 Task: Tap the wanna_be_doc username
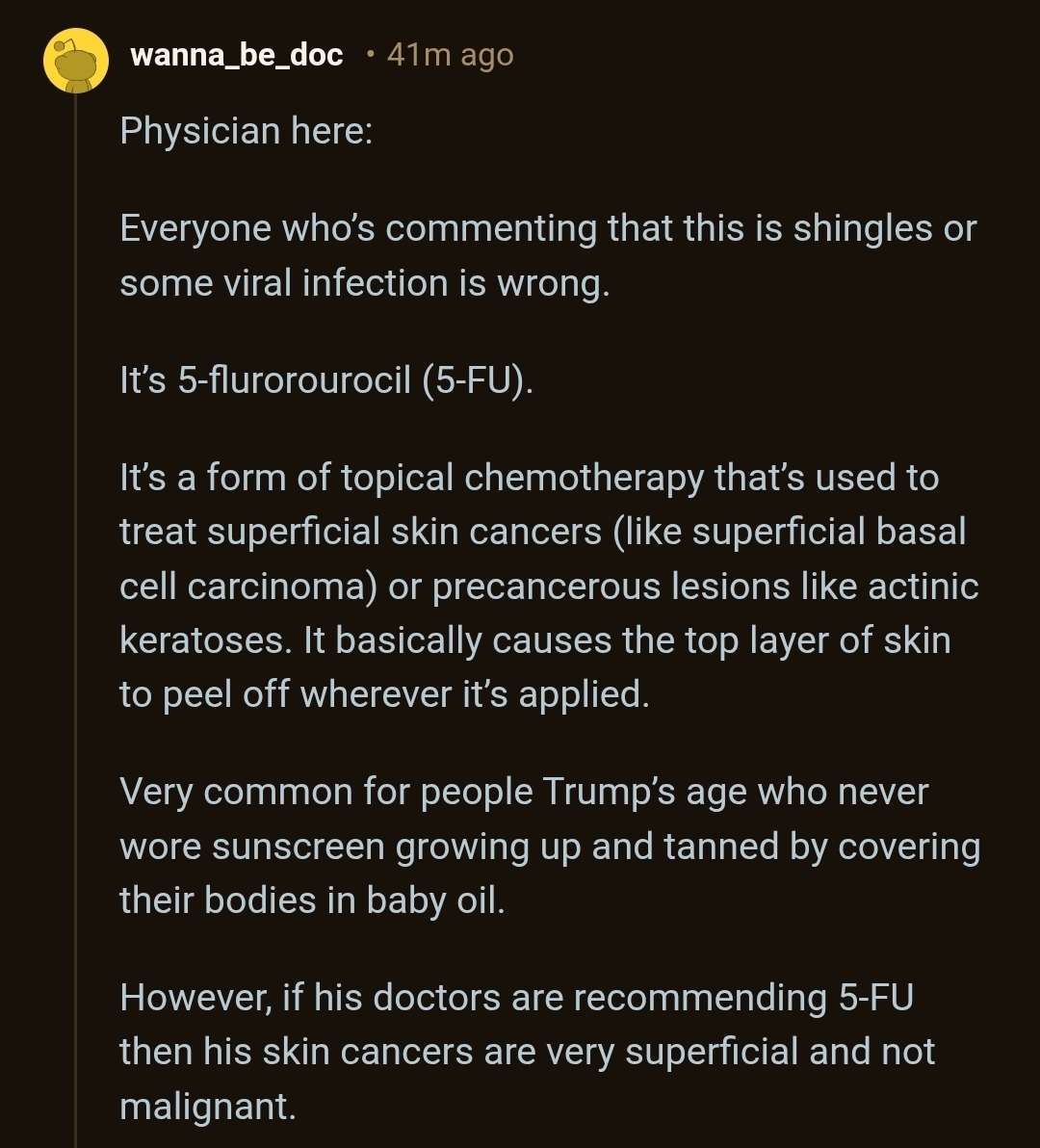236,55
